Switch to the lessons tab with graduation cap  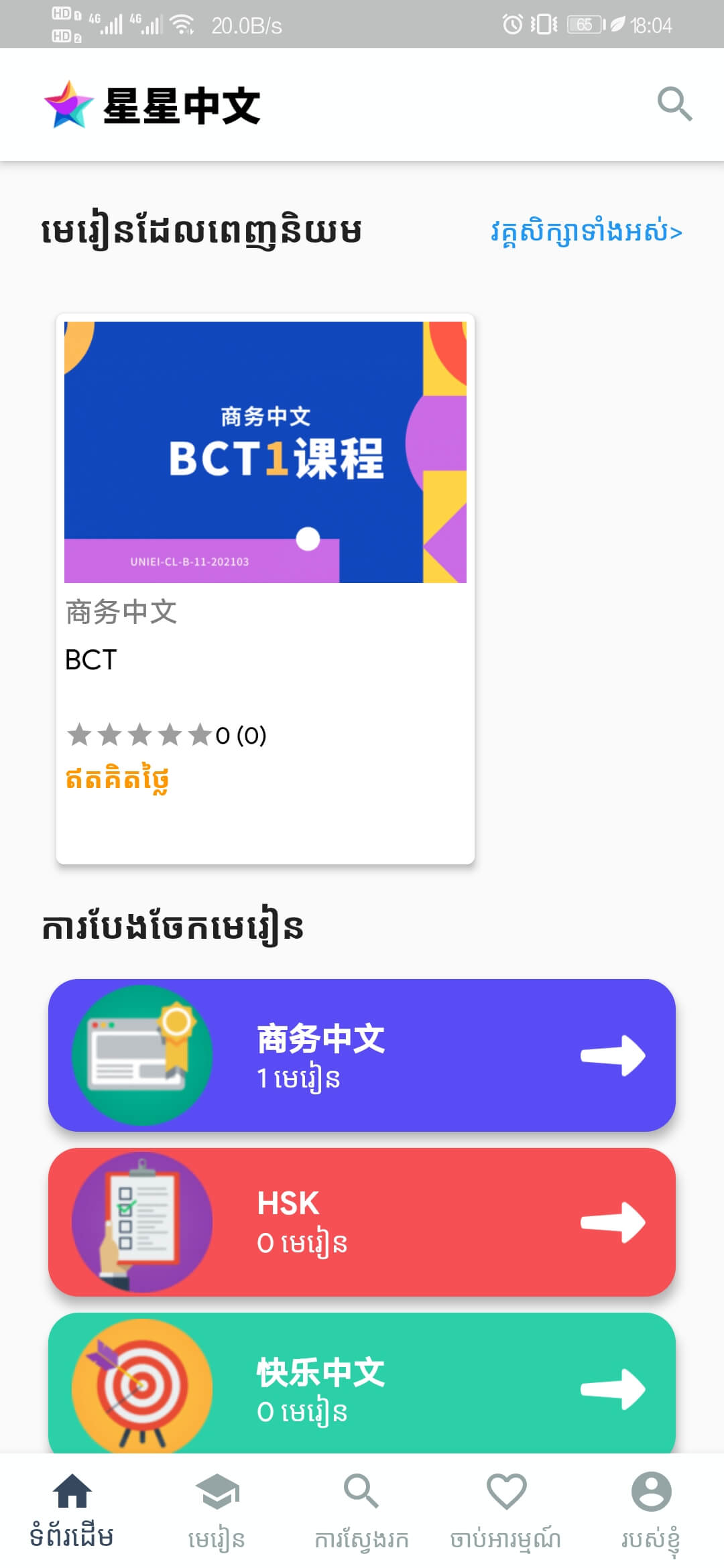(x=217, y=1512)
